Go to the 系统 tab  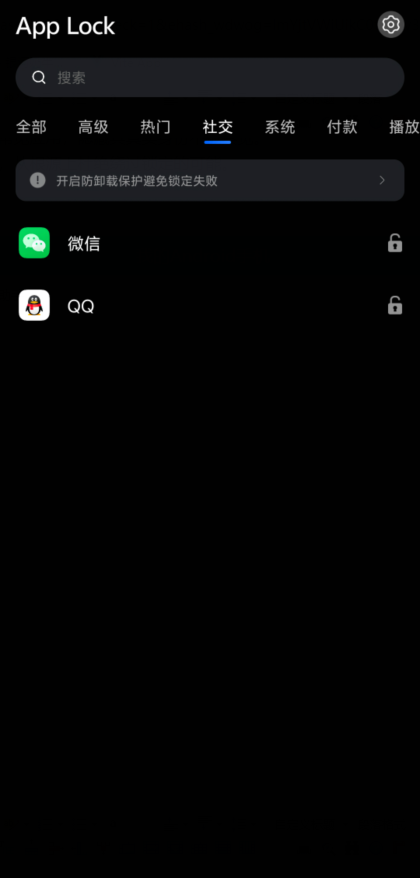[x=280, y=127]
